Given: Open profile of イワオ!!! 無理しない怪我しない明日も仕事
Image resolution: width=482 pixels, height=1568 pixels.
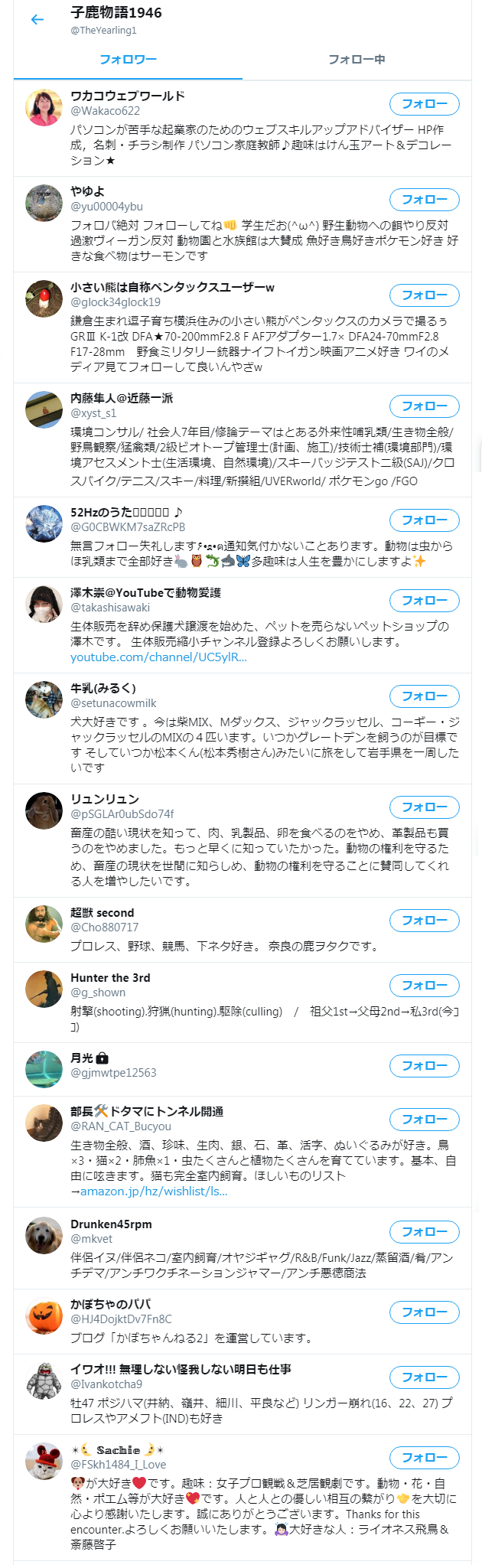Looking at the screenshot, I should click(181, 1369).
